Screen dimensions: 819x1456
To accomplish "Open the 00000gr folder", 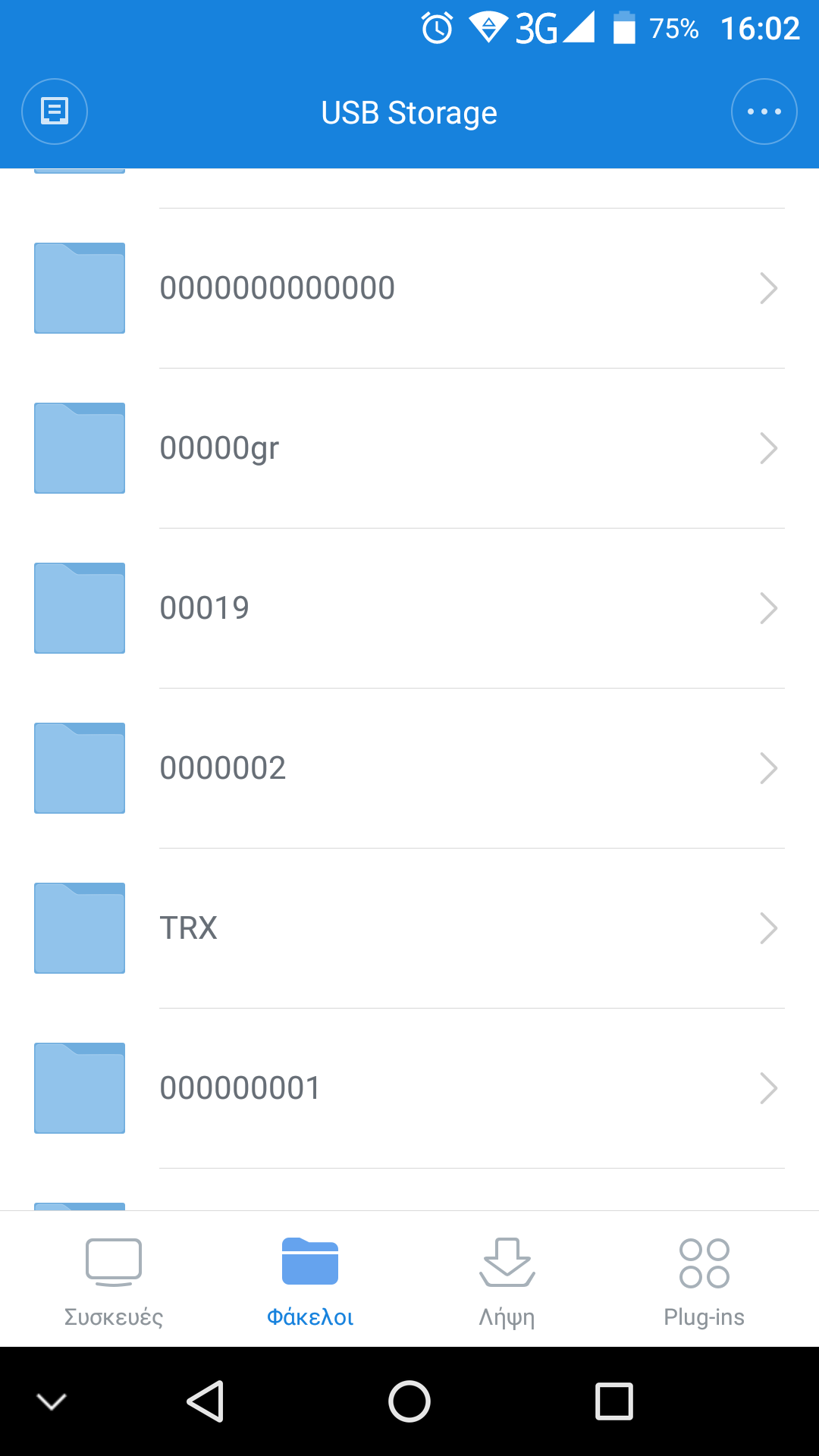I will click(x=409, y=448).
